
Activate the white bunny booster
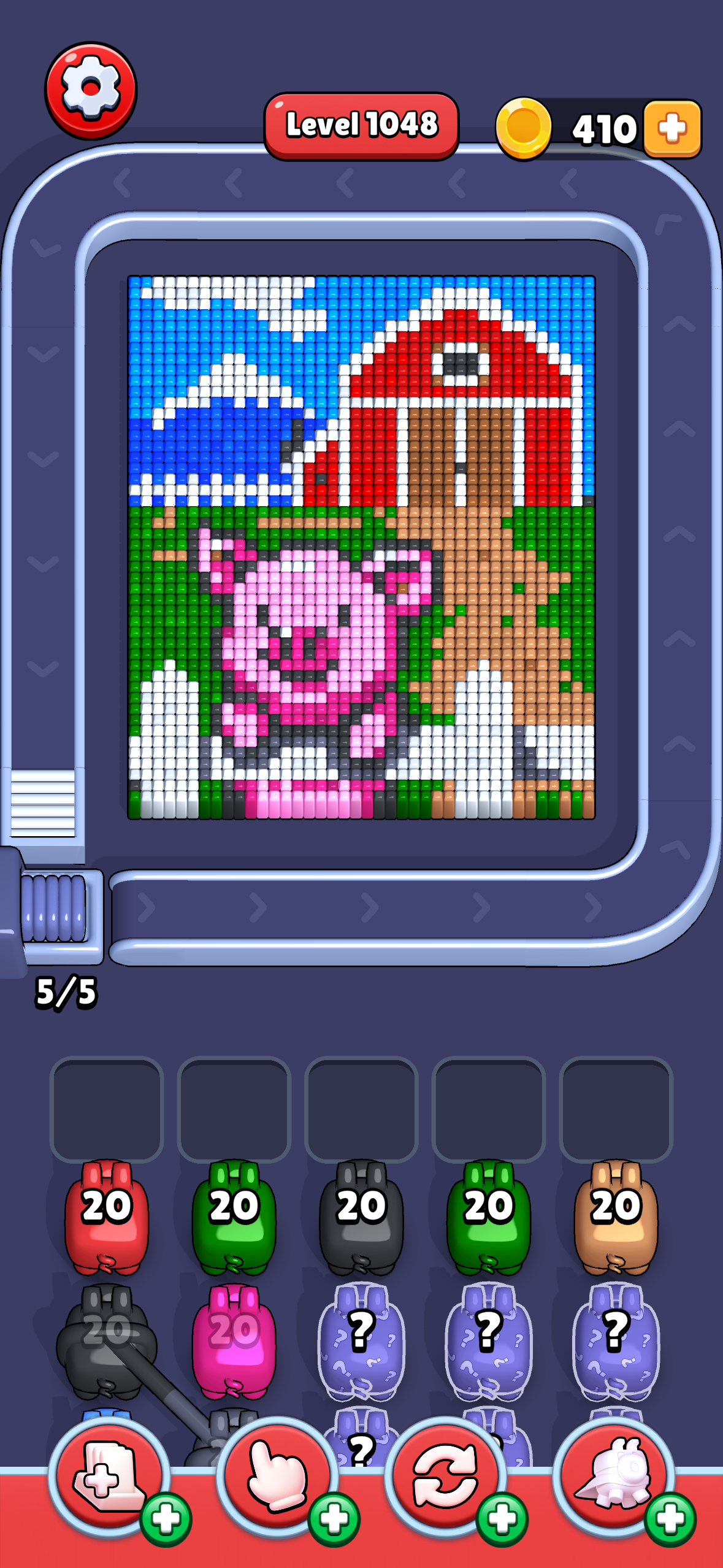click(x=613, y=1477)
